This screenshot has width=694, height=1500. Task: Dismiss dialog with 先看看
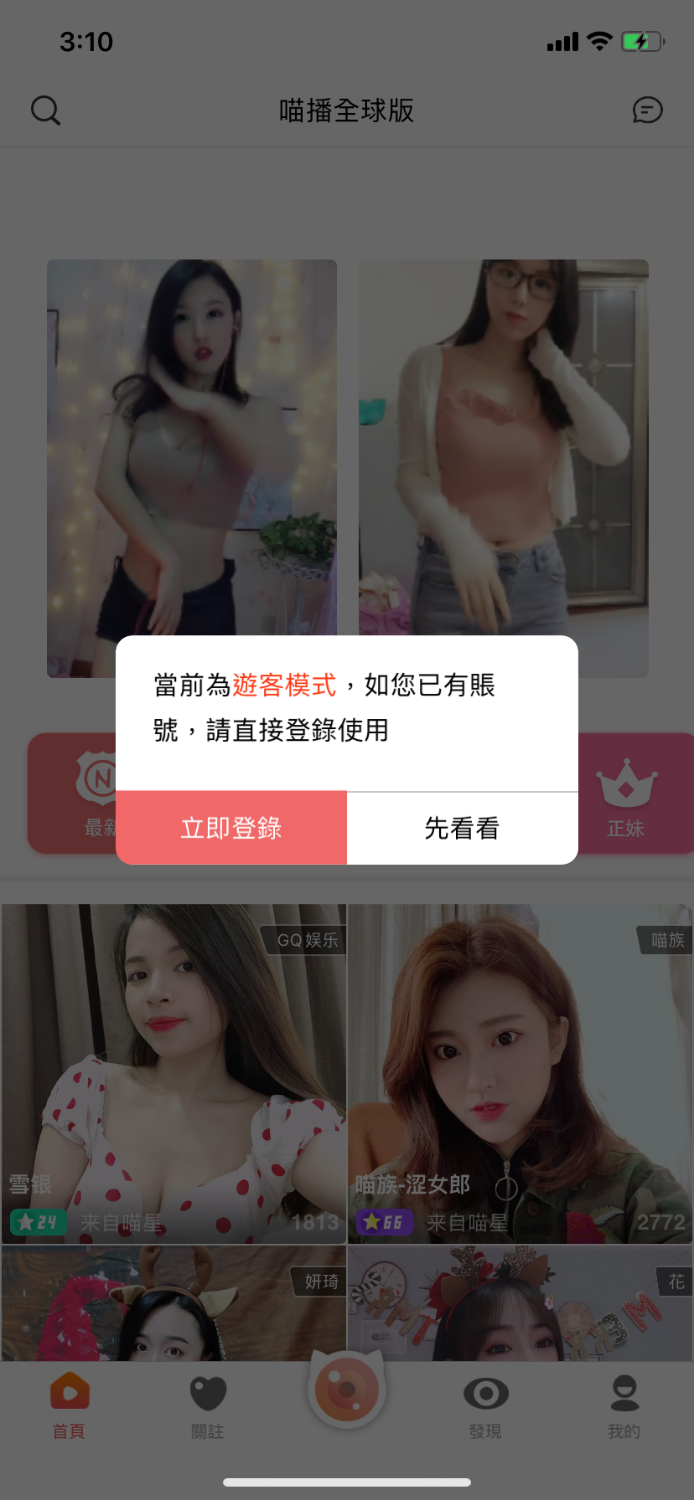(462, 828)
